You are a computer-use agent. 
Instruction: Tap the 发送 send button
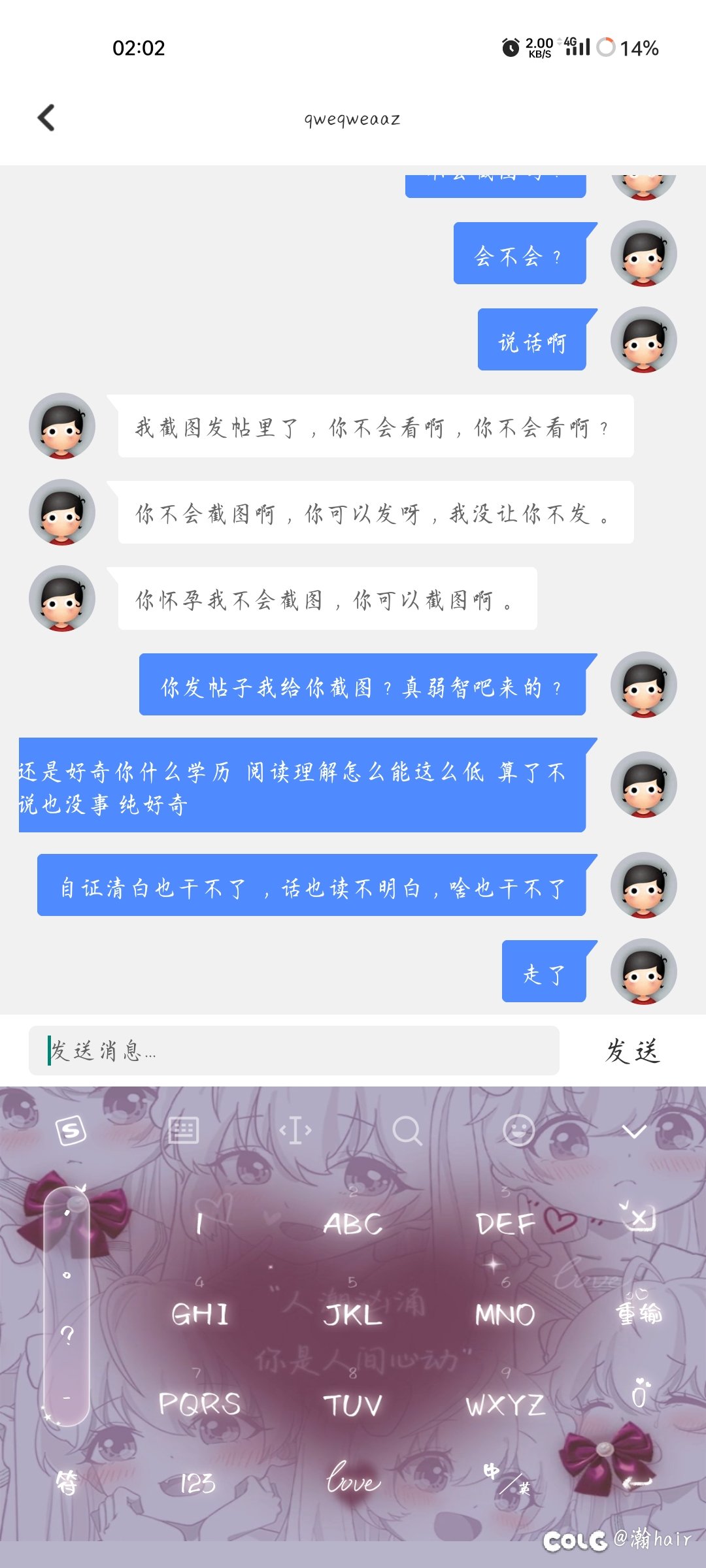(632, 1051)
